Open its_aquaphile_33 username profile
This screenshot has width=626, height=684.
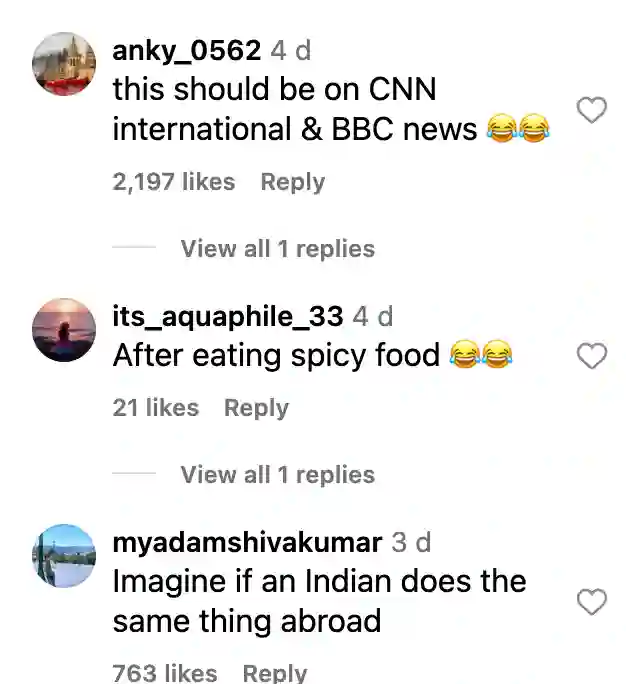click(x=228, y=317)
